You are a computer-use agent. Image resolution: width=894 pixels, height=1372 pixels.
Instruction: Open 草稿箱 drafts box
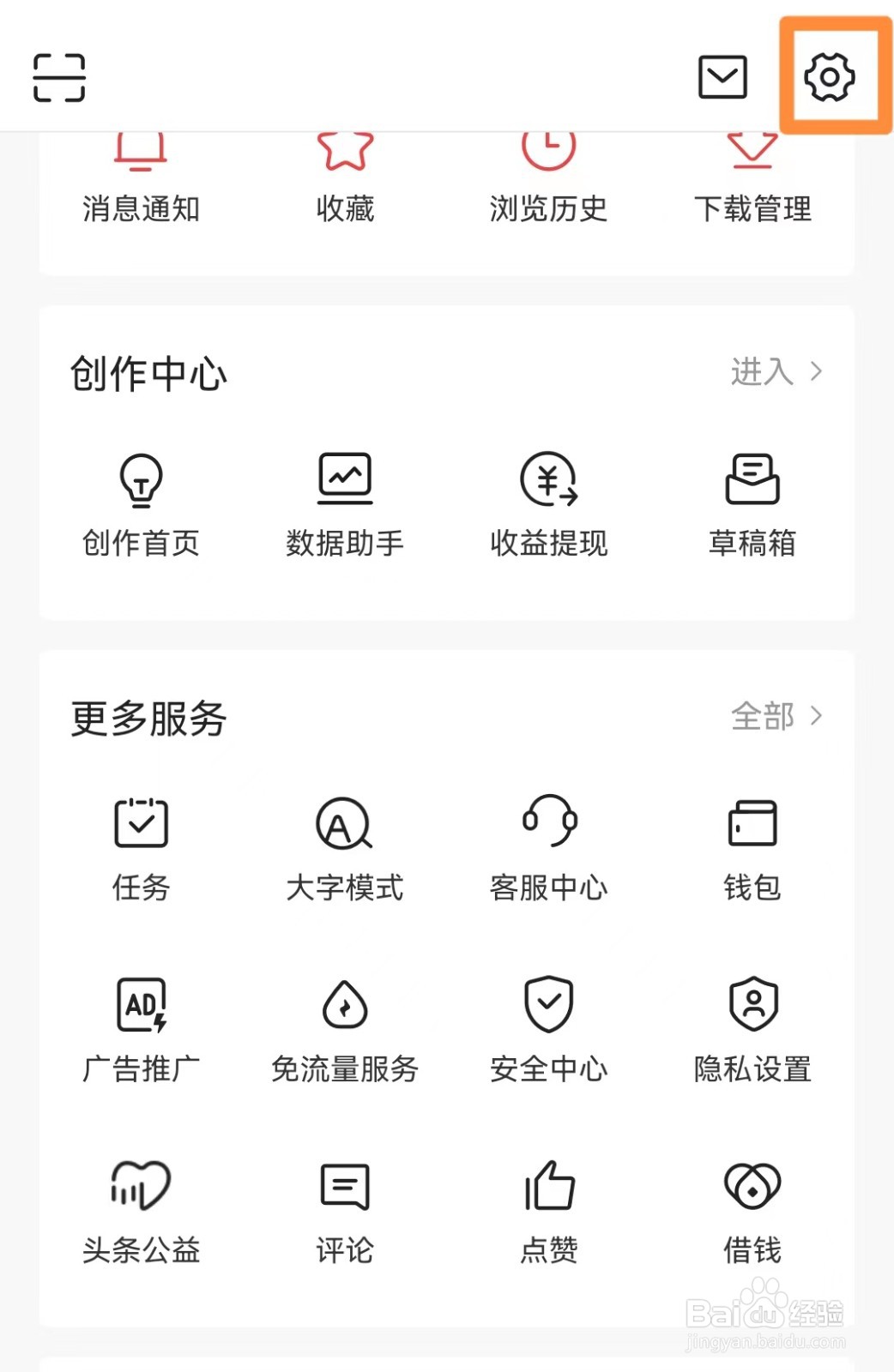click(754, 506)
